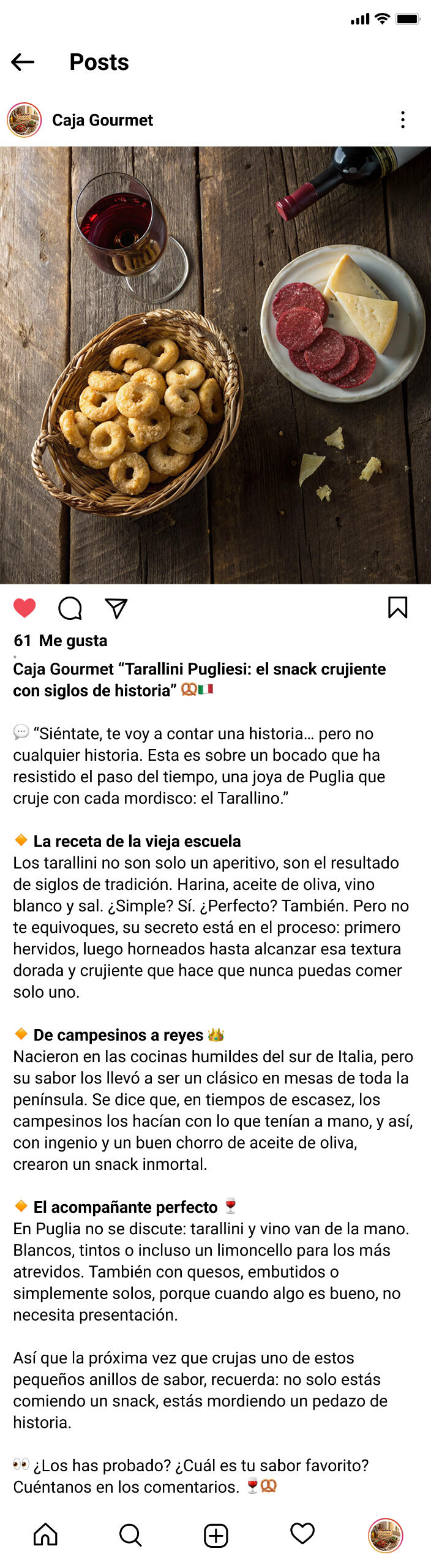Viewport: 431px width, 1568px height.
Task: Open the Search tab
Action: click(130, 1535)
